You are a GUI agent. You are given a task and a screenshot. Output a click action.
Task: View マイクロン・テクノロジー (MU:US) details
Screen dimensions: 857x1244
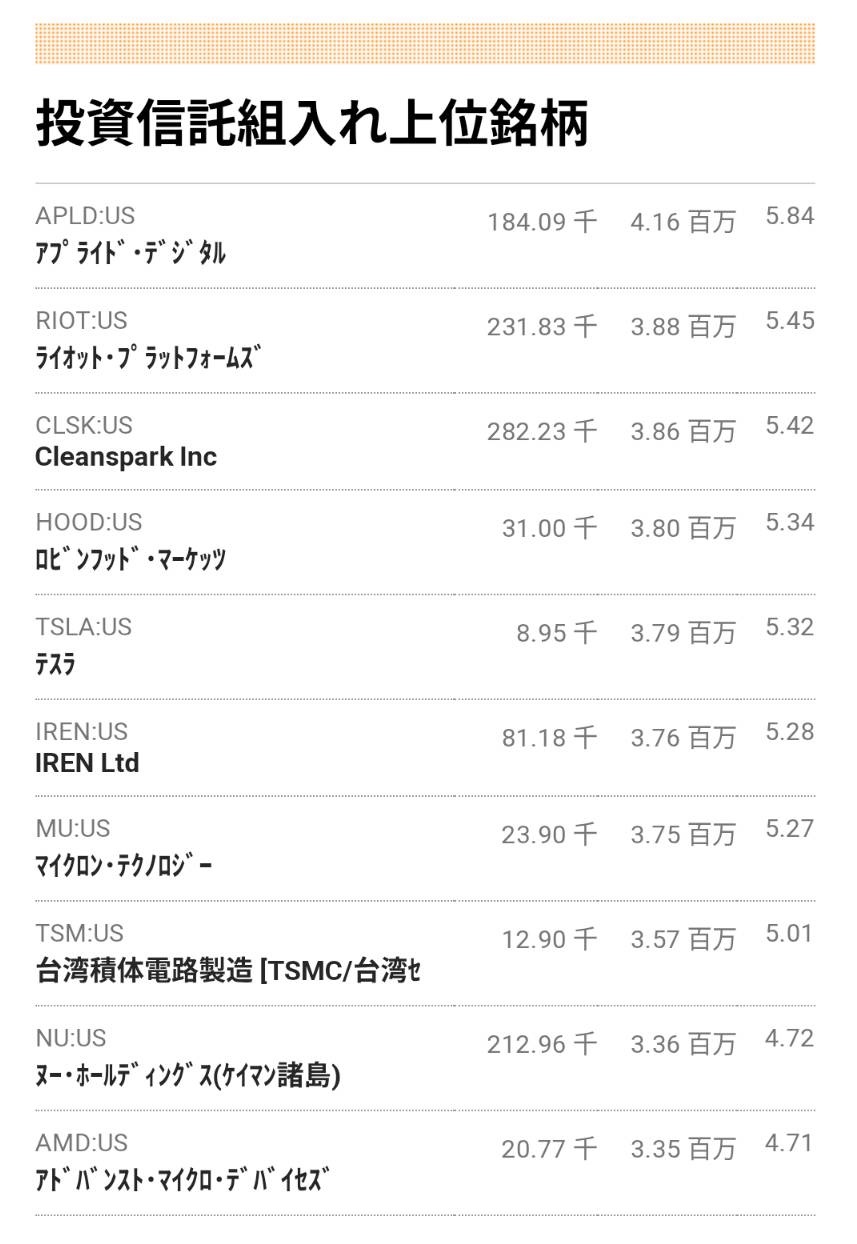tap(123, 865)
